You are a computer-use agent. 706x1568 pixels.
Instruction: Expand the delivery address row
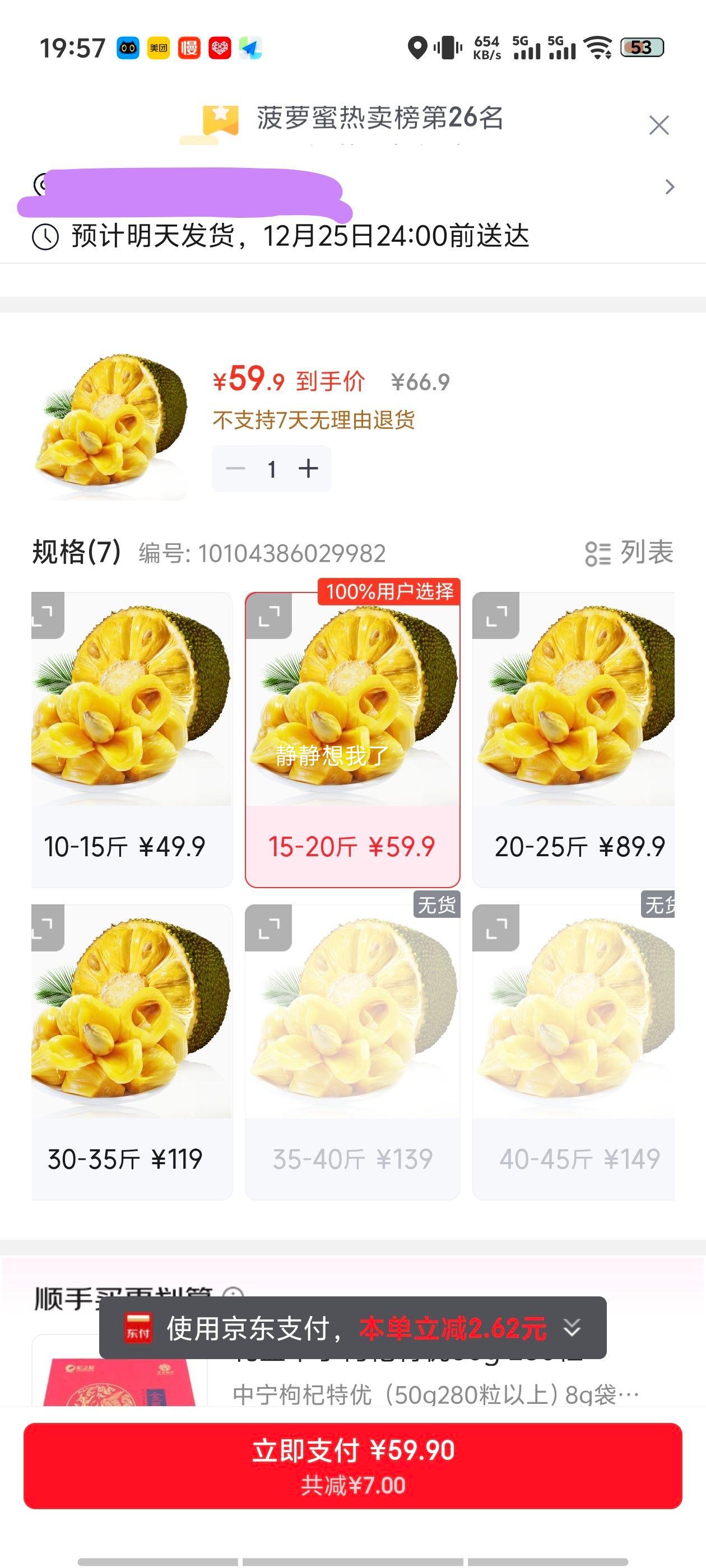point(670,187)
